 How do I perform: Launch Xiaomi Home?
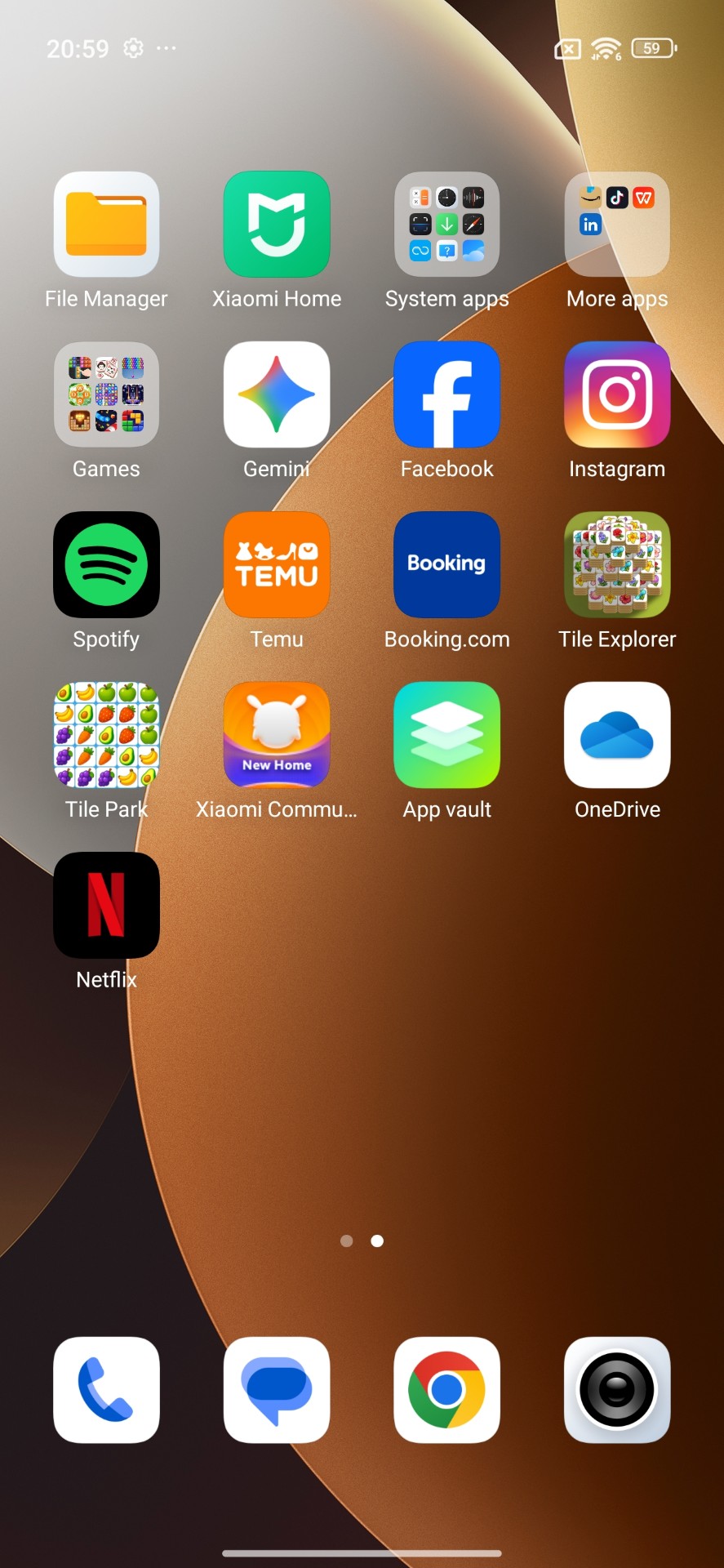click(x=277, y=225)
